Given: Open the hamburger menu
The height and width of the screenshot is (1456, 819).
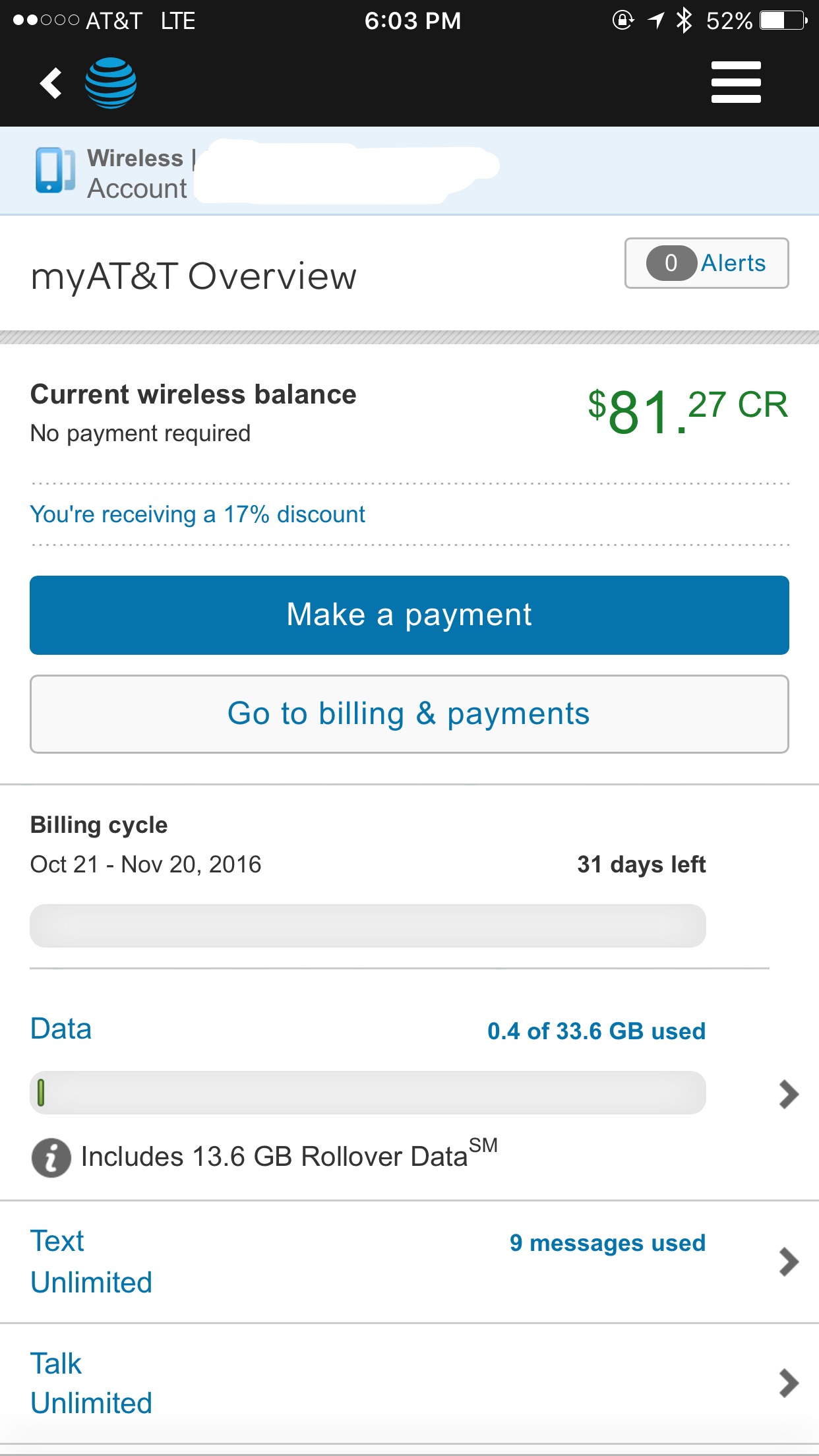Looking at the screenshot, I should (x=736, y=82).
